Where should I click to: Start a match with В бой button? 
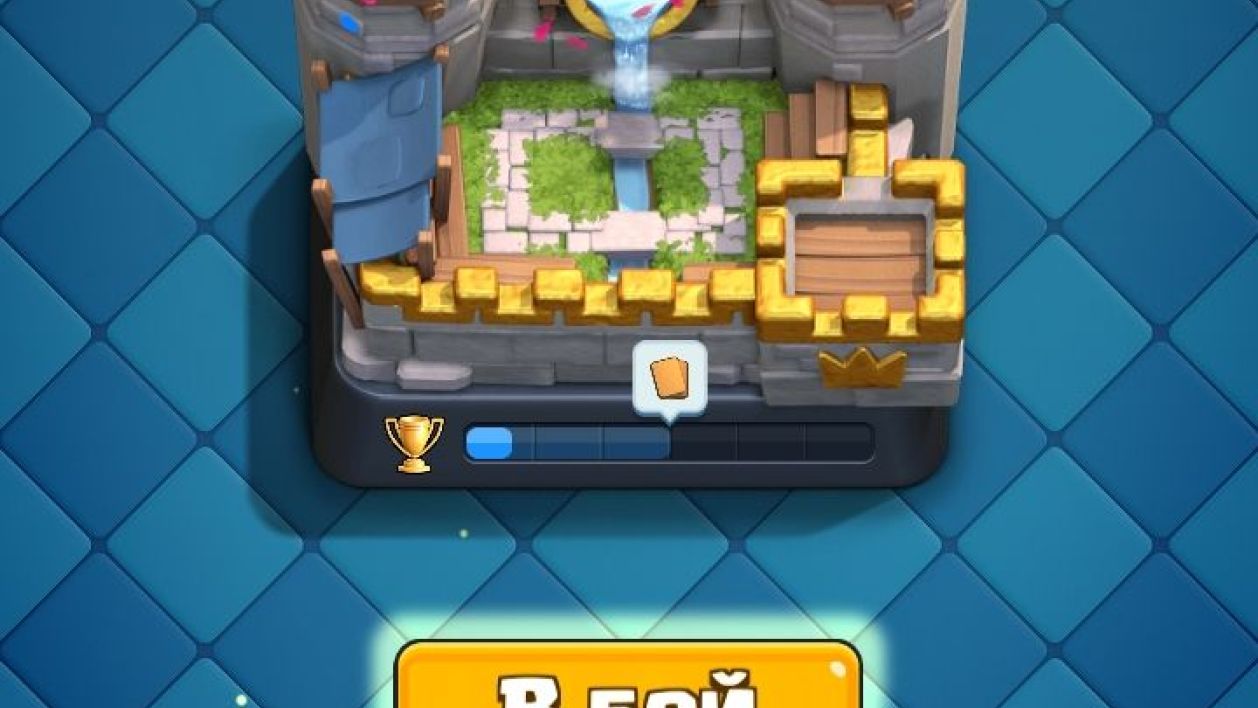[x=628, y=677]
